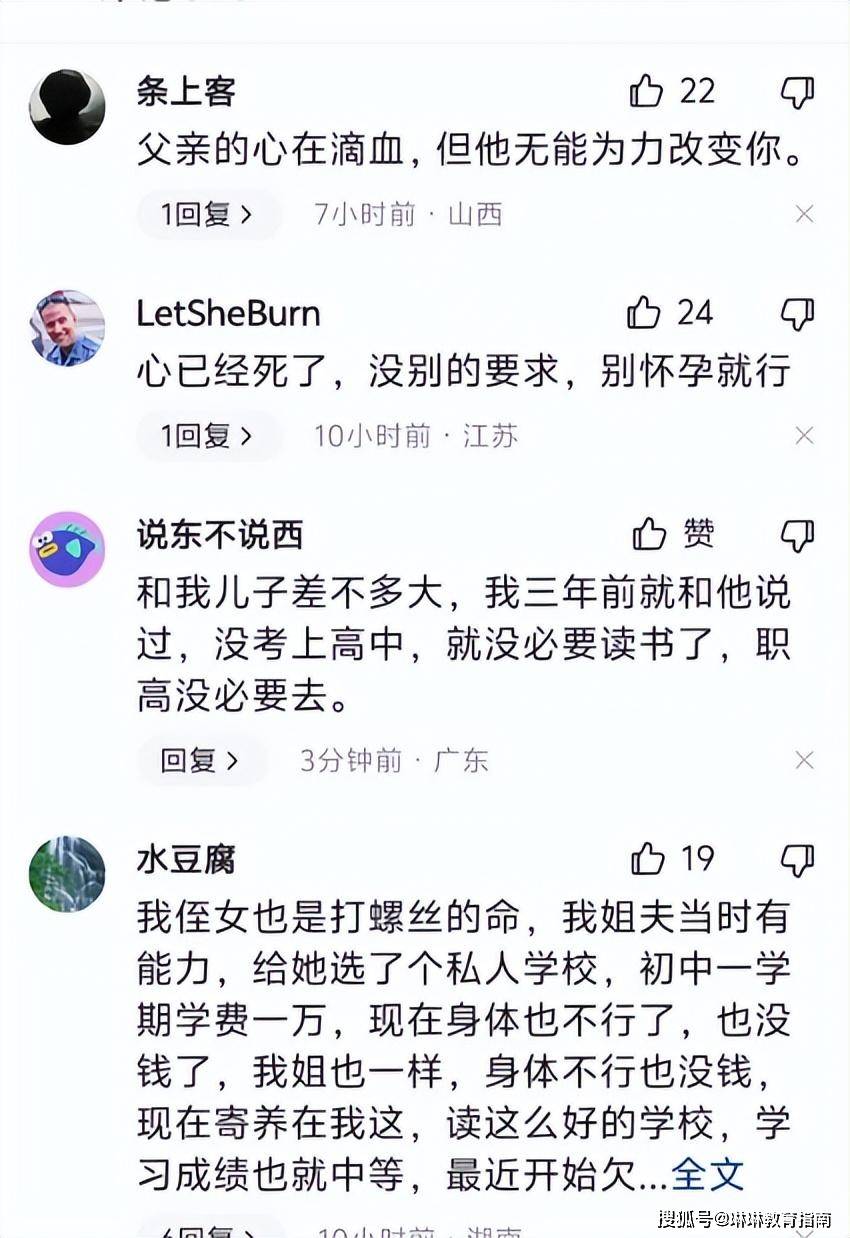Open LetSheBurn's profile avatar
The image size is (850, 1238).
pos(67,328)
